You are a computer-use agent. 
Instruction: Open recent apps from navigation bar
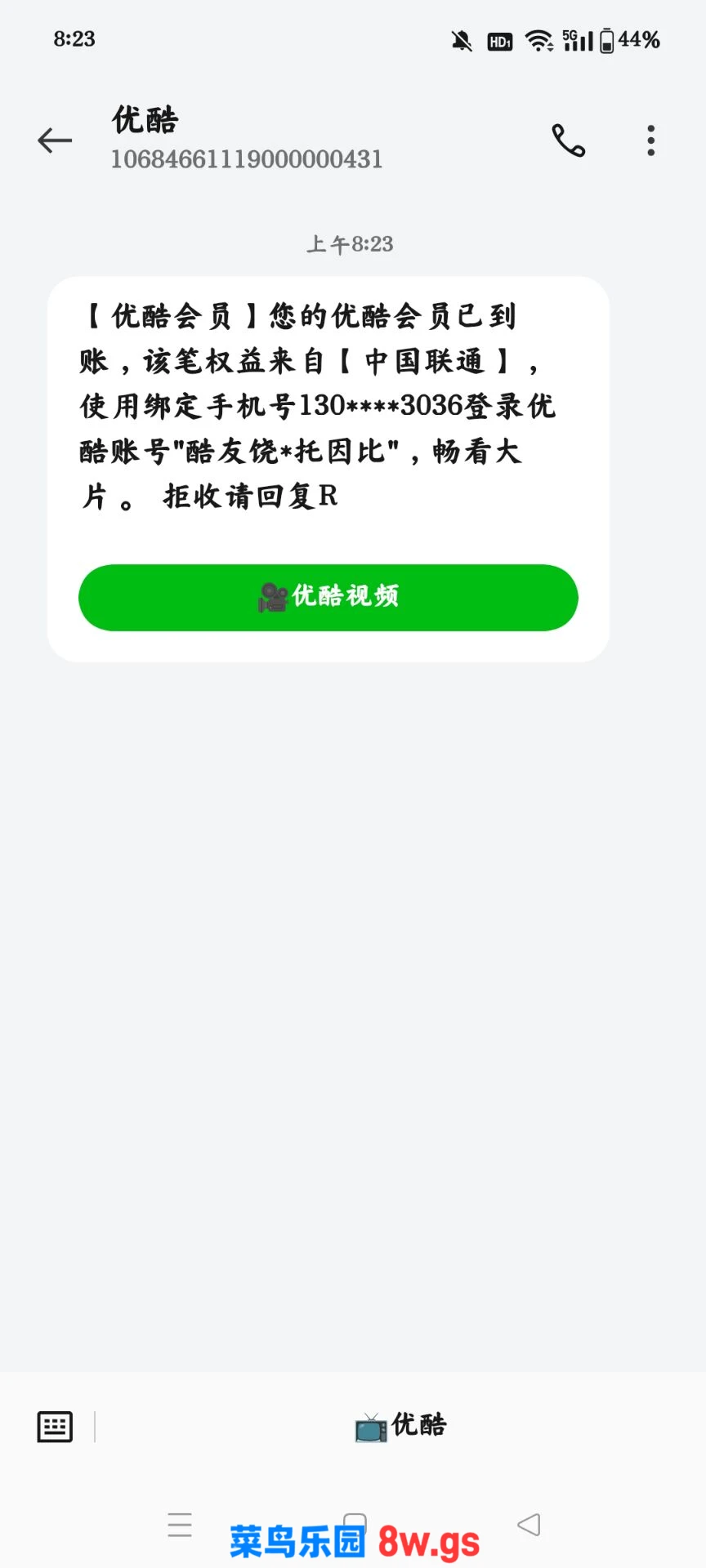coord(180,1524)
